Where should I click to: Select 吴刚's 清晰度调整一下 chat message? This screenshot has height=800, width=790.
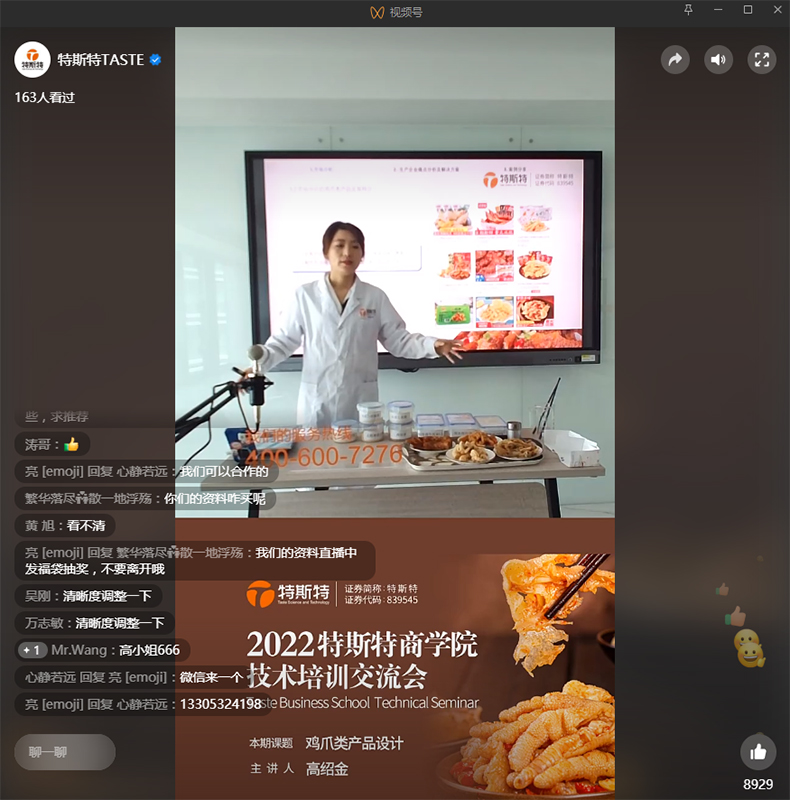pyautogui.click(x=90, y=597)
